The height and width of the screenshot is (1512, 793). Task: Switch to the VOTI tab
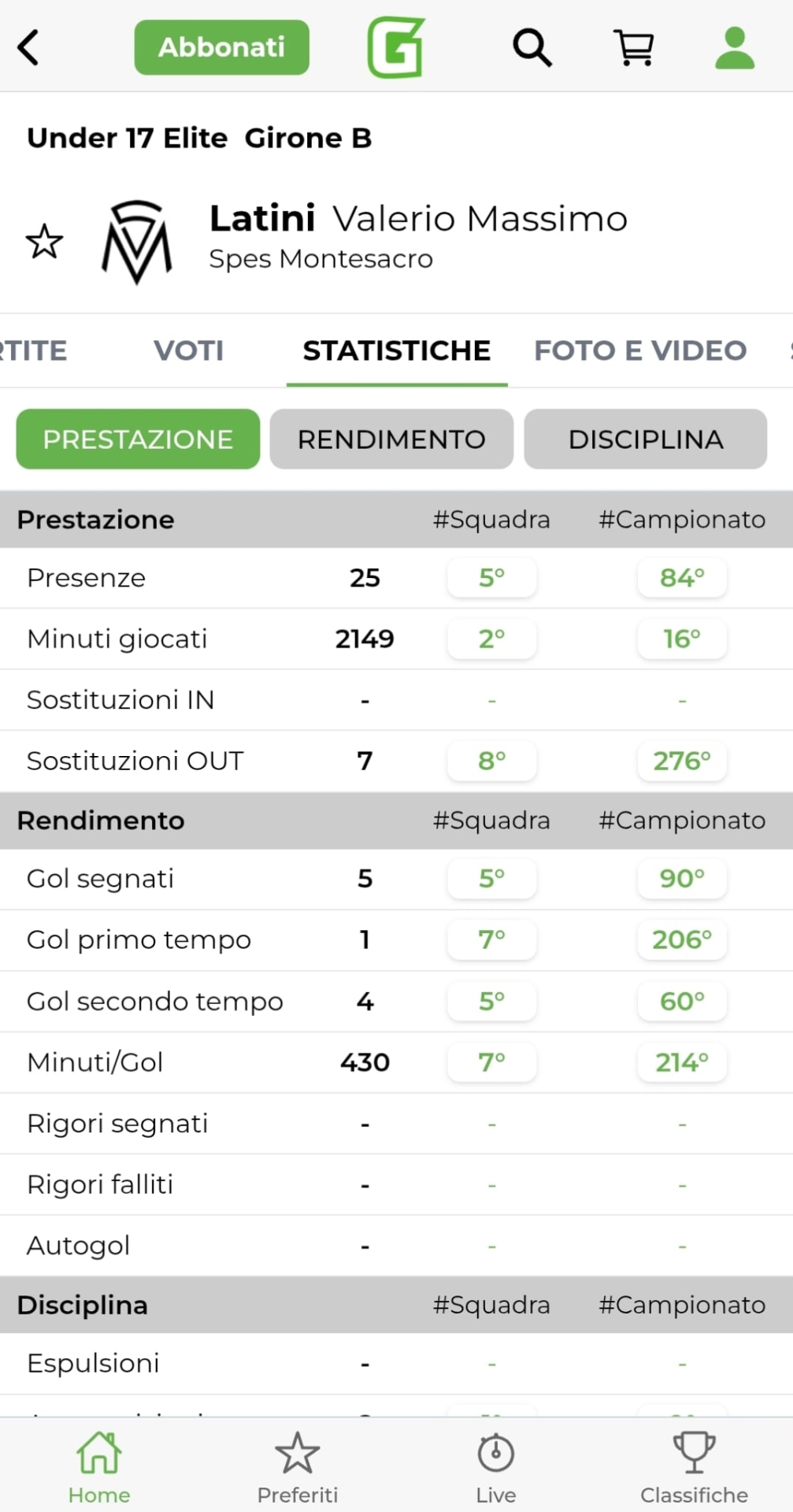pos(189,350)
